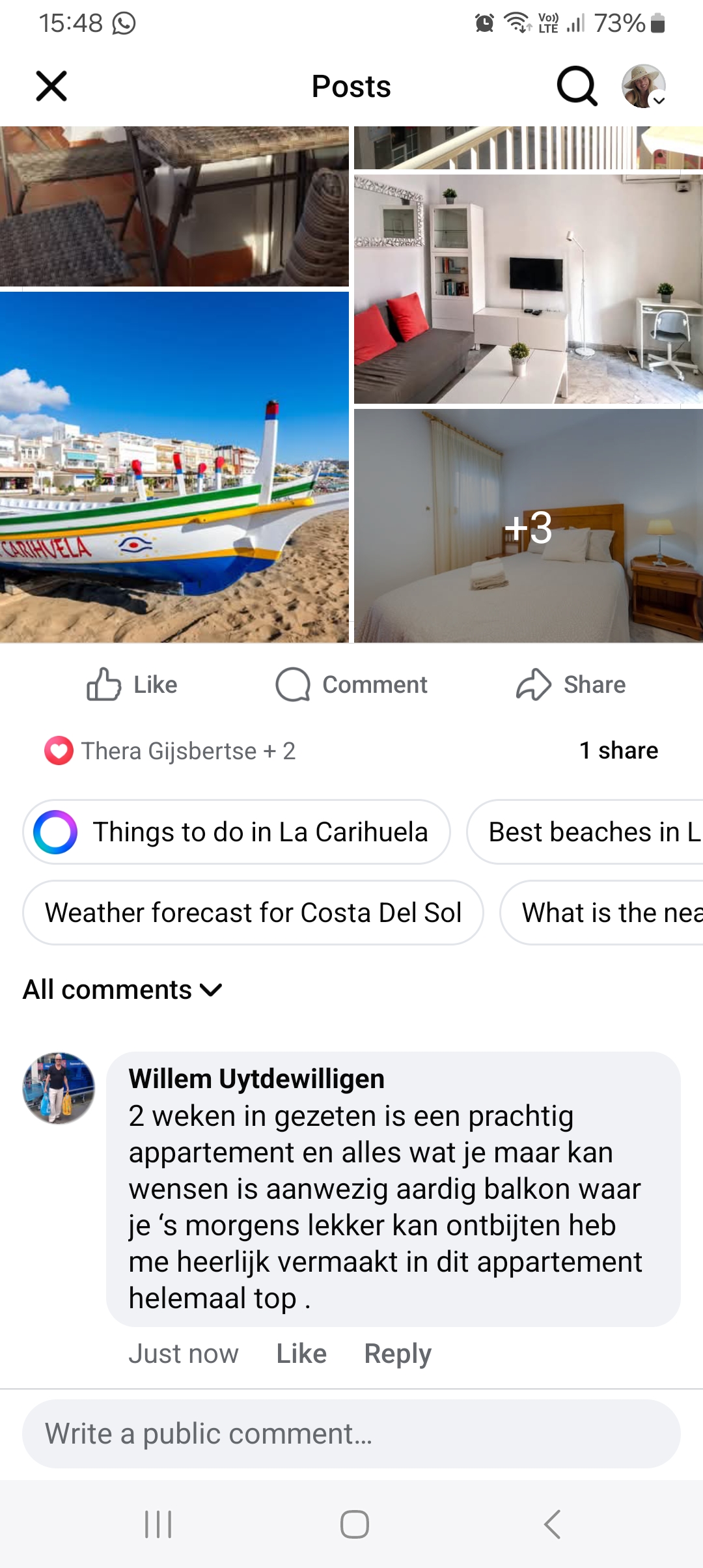Open the Carihuela beach boat photo
Screen dimensions: 703x1568
coord(174,467)
